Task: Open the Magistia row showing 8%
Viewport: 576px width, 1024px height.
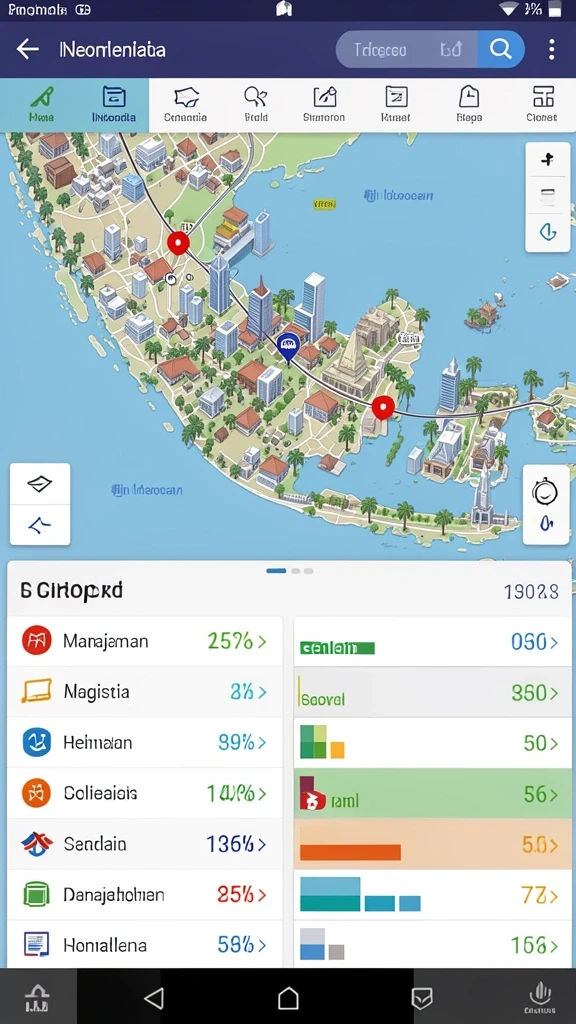Action: (x=144, y=692)
